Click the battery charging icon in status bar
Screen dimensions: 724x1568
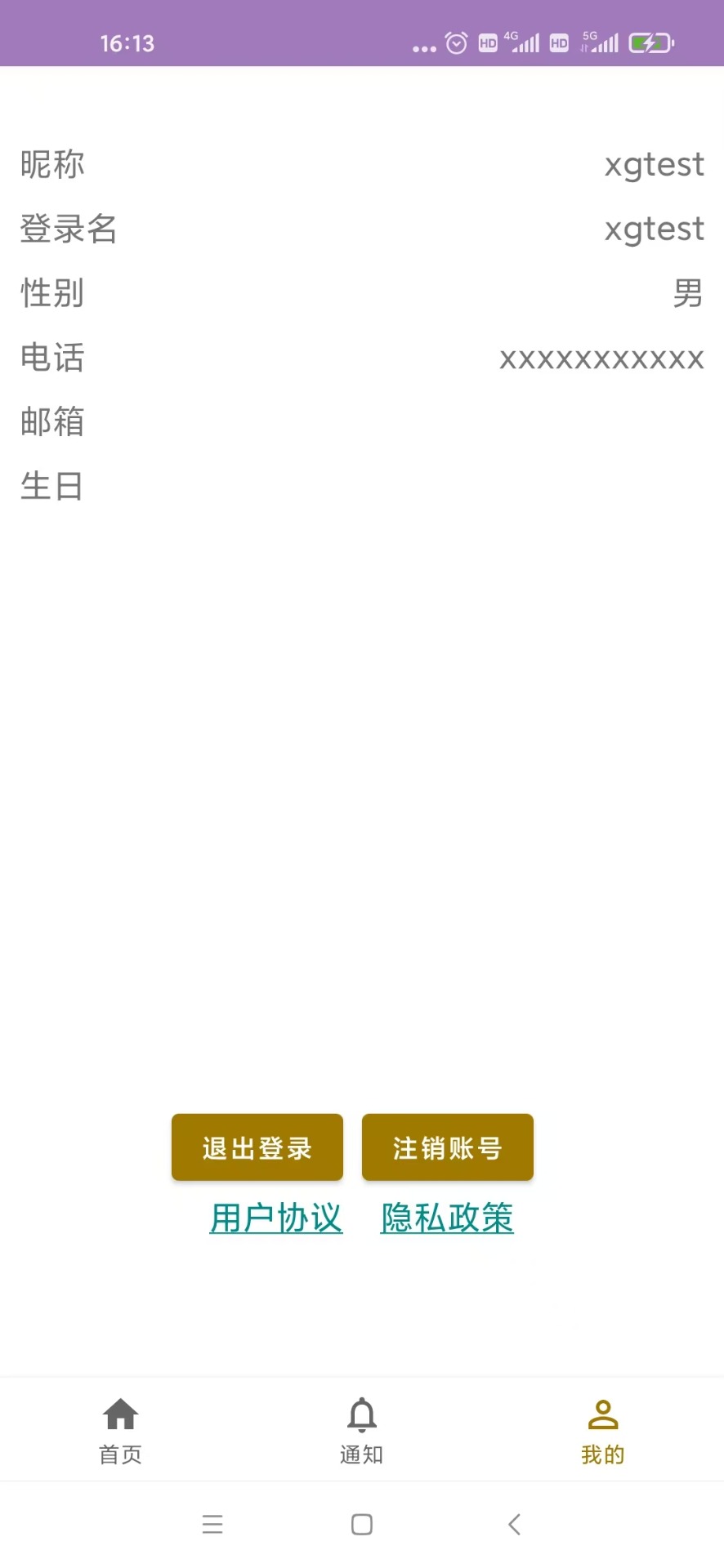[650, 42]
